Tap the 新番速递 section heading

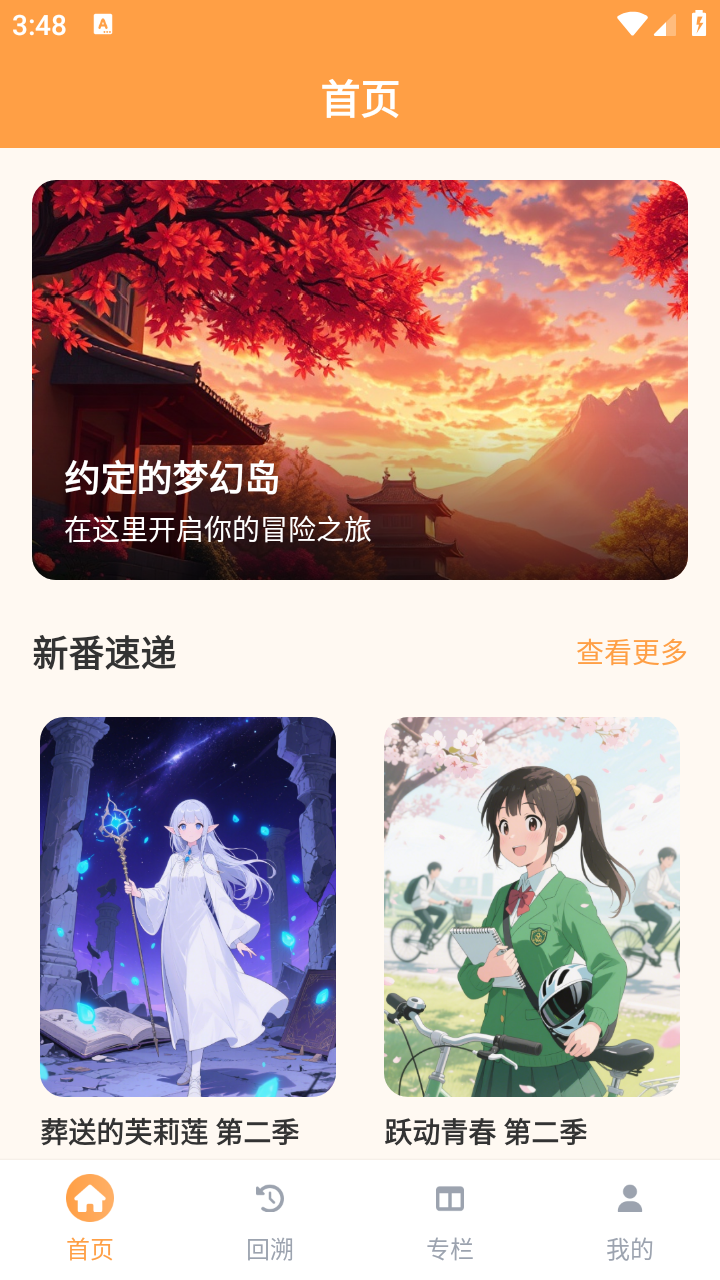tap(104, 654)
